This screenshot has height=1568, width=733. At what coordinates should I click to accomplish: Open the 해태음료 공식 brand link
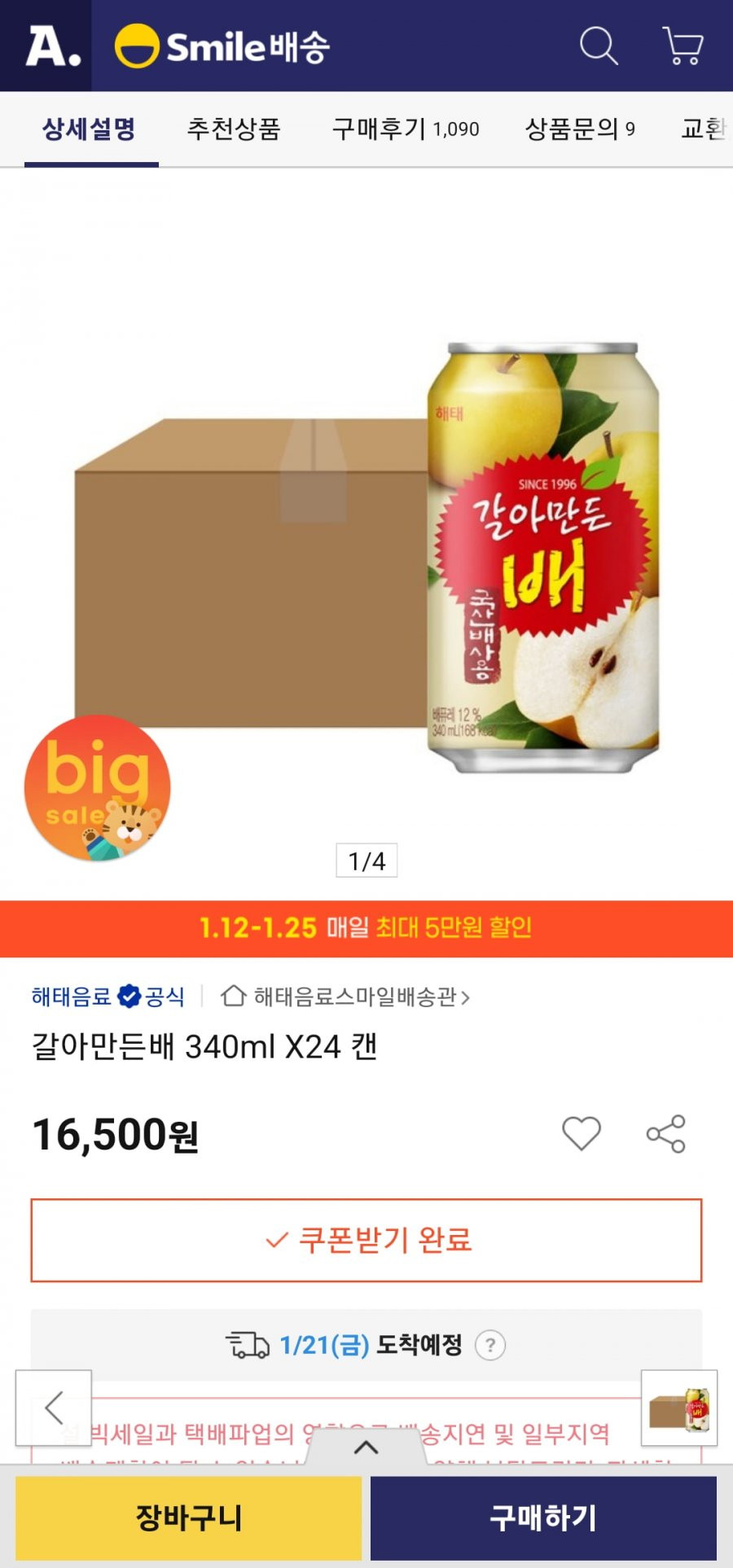[x=108, y=996]
